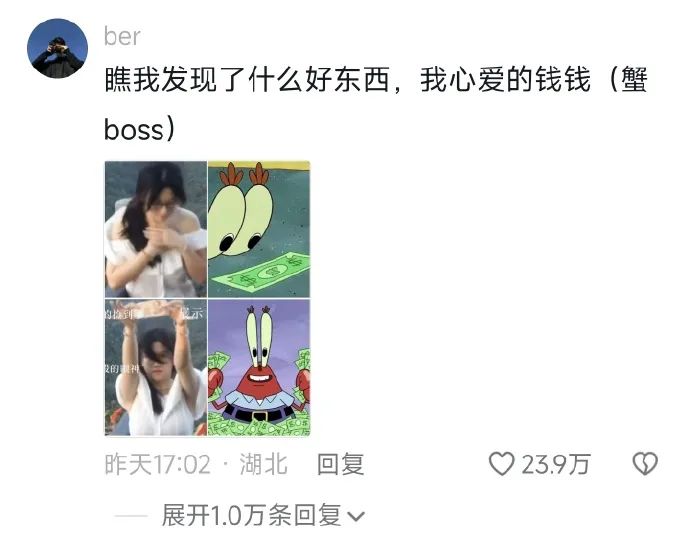Dislike the comment with the broken heart icon
Screen dimensions: 690x548
click(x=646, y=464)
